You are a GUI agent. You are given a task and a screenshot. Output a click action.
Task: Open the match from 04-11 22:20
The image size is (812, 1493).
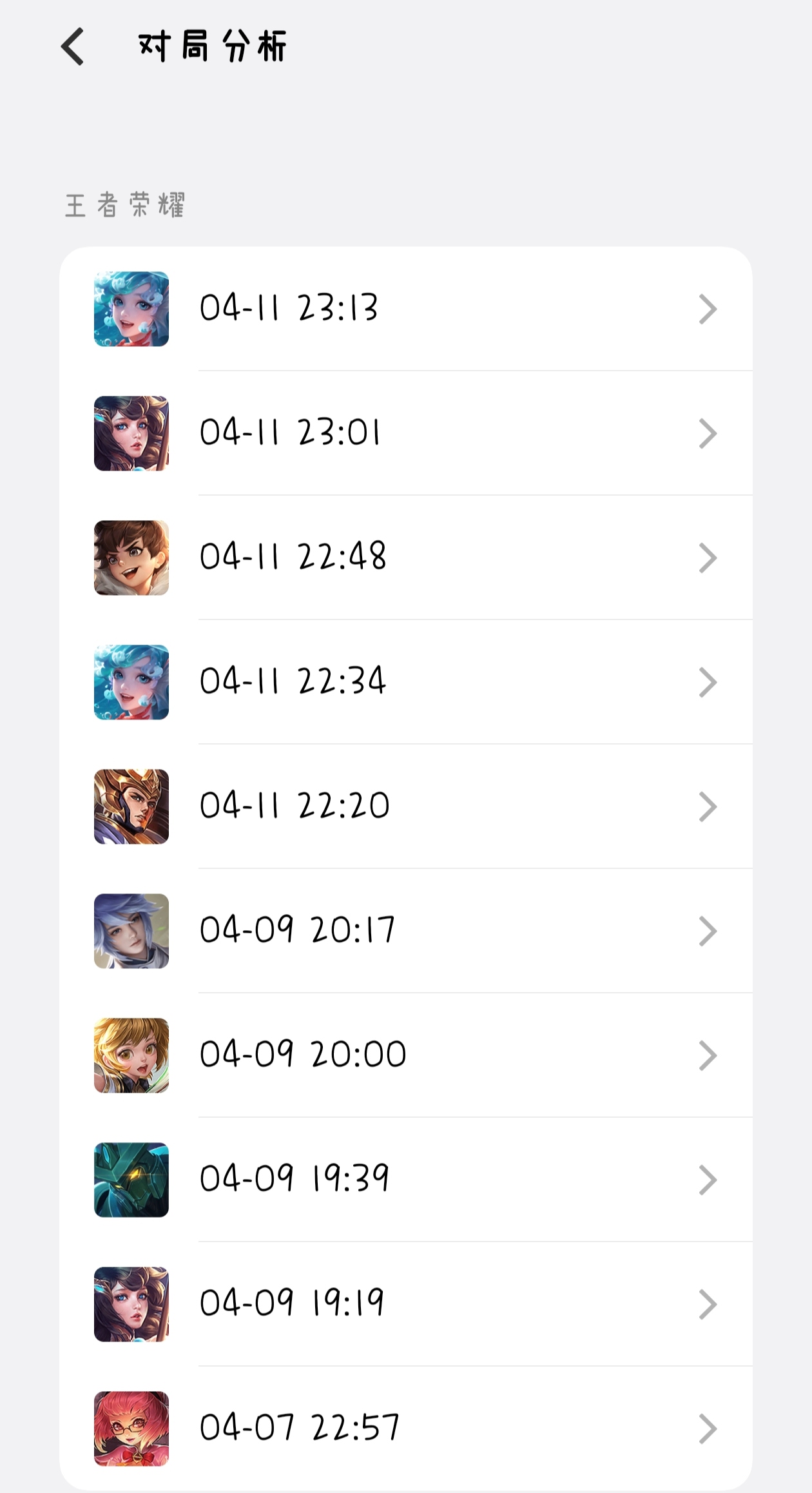click(x=406, y=806)
